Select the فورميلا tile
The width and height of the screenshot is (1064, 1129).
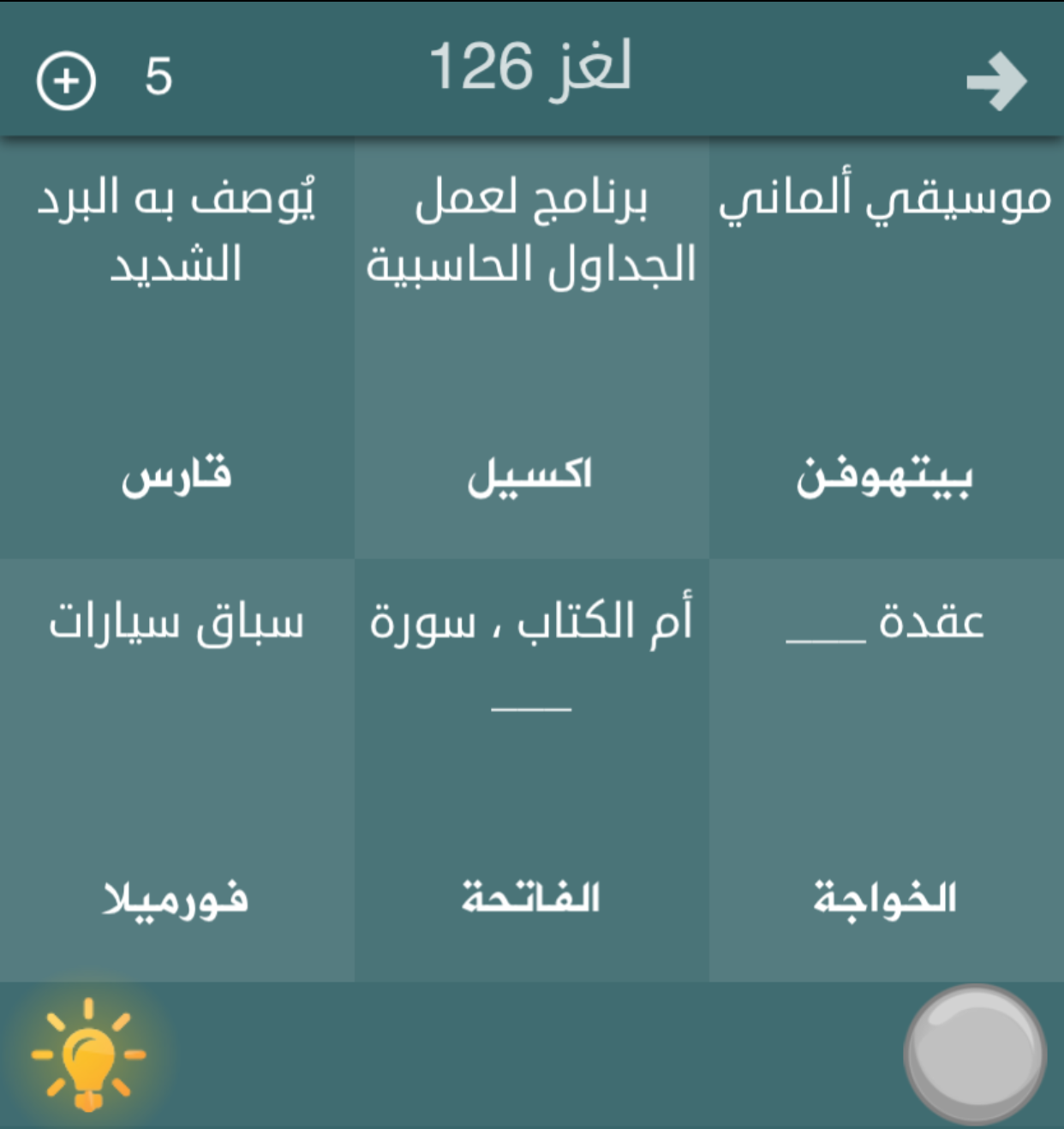click(177, 770)
